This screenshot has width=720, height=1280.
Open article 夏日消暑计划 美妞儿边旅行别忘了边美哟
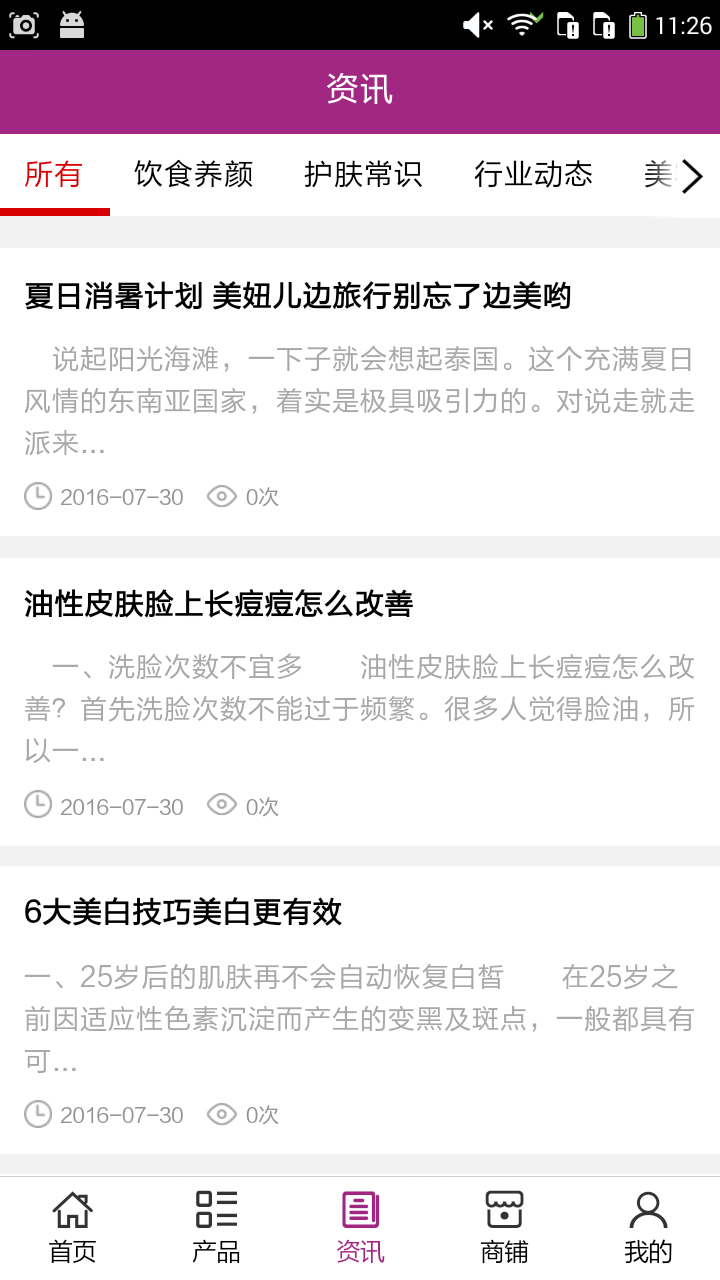click(298, 297)
